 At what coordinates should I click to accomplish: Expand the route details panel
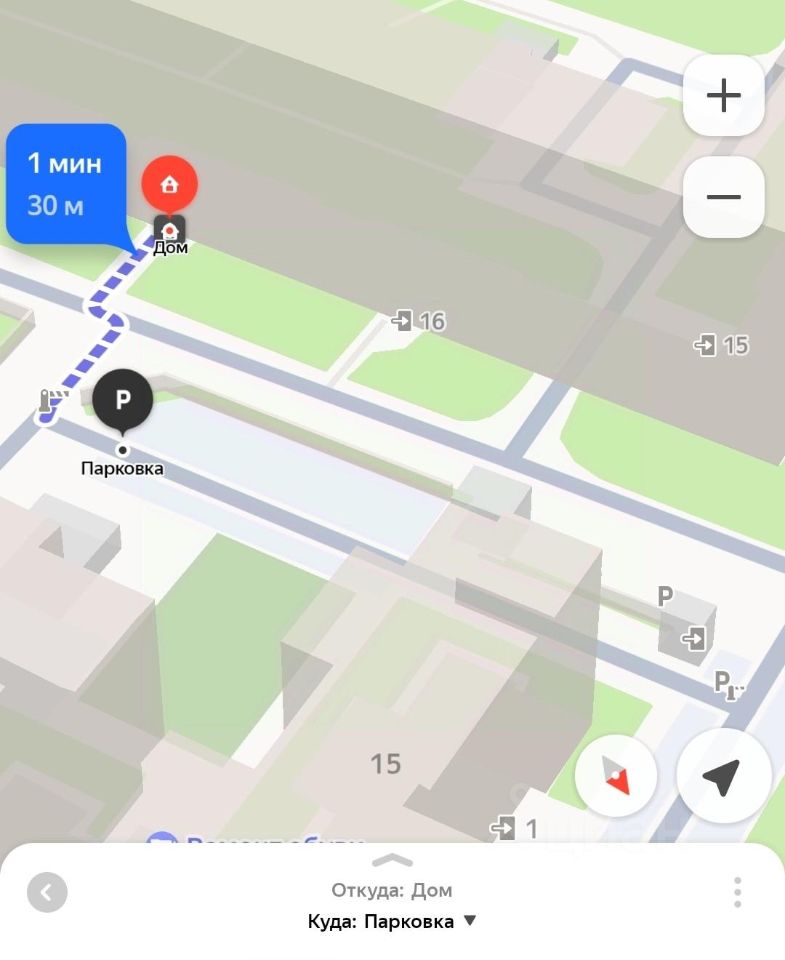[x=392, y=860]
